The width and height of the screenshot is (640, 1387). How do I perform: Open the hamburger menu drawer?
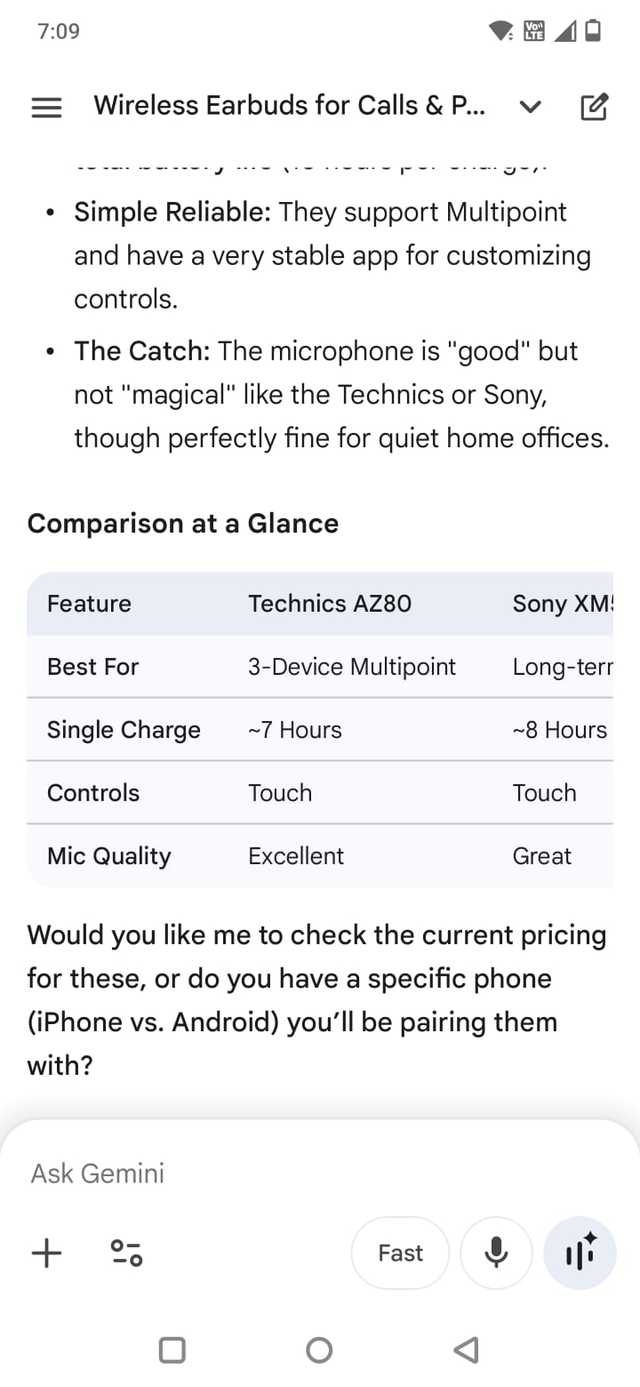[47, 107]
